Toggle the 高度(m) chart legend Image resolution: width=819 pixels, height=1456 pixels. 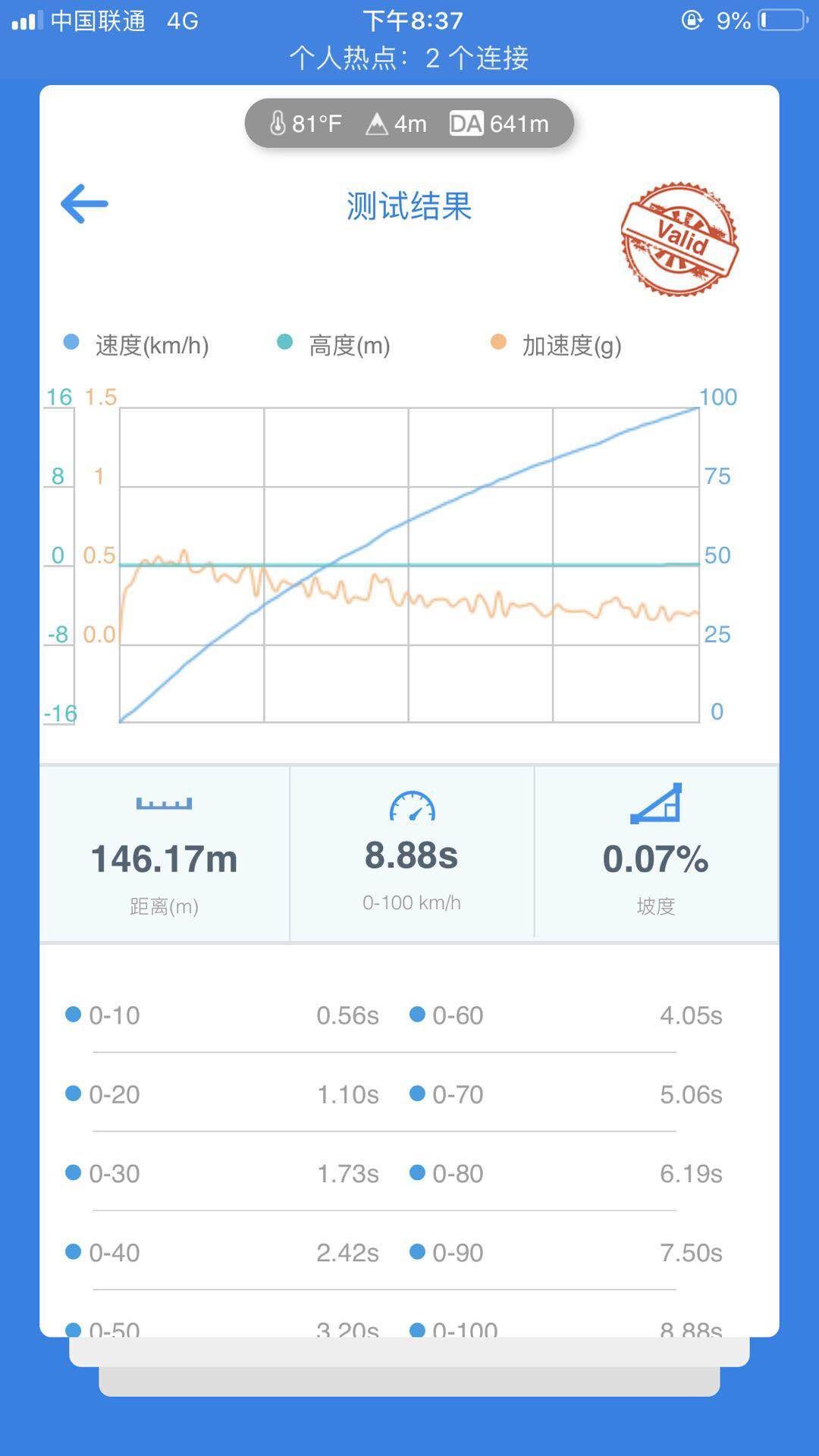click(x=334, y=345)
